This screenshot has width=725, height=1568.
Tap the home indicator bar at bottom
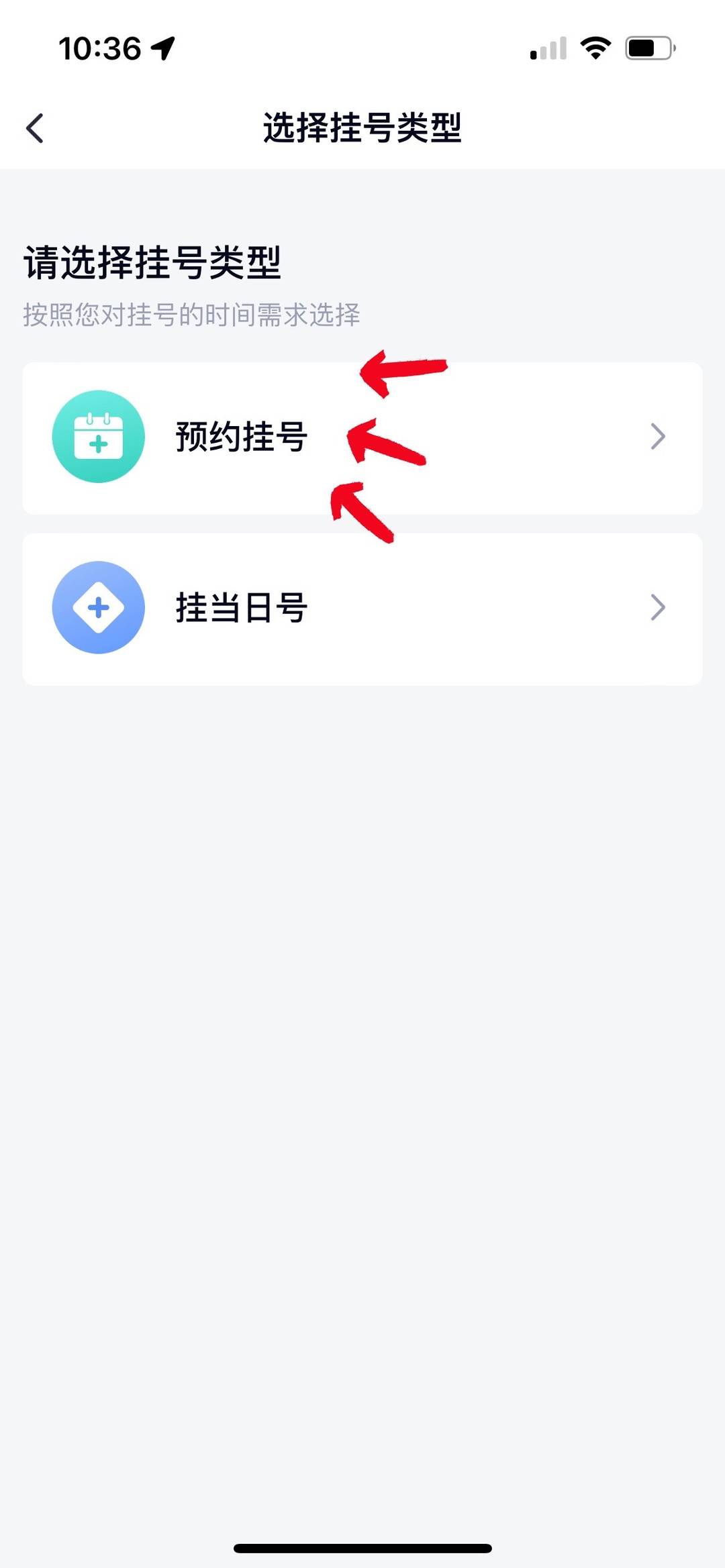point(362,1547)
